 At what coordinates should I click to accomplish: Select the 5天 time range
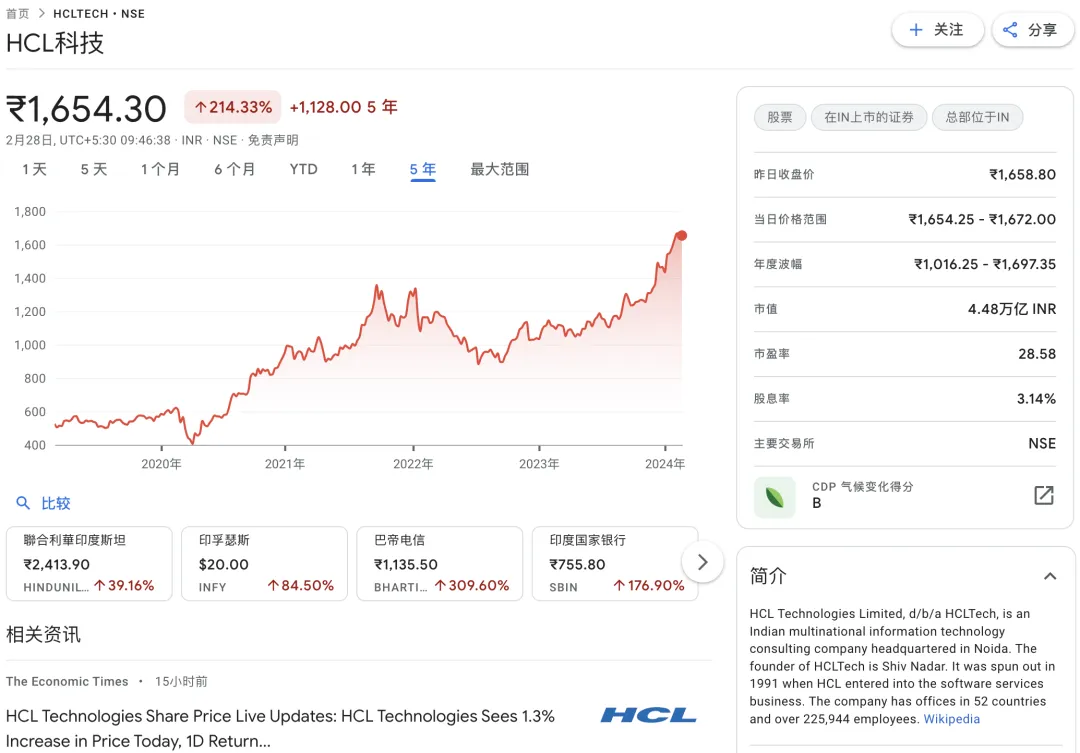(94, 169)
